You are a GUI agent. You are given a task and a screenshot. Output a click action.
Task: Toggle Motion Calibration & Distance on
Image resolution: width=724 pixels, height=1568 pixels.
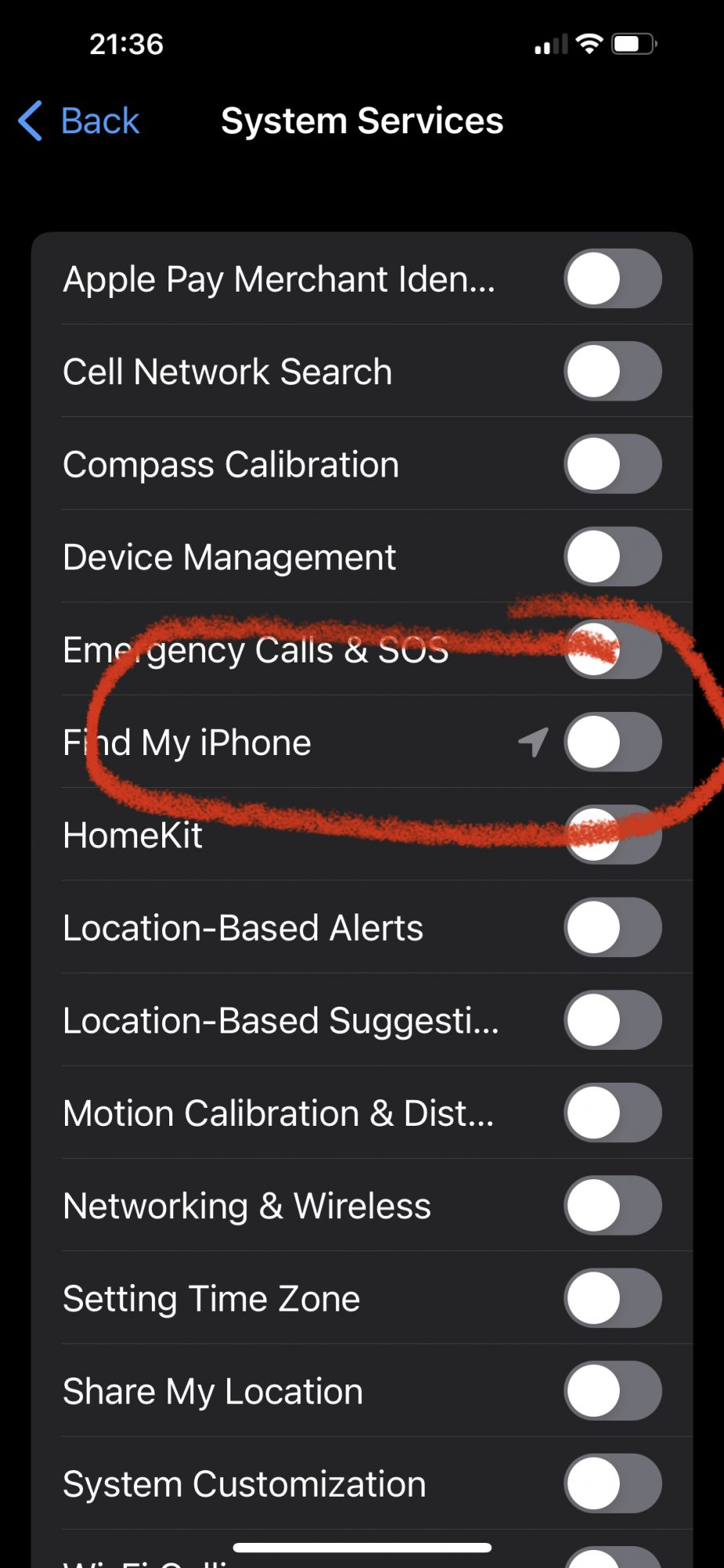click(x=612, y=1112)
